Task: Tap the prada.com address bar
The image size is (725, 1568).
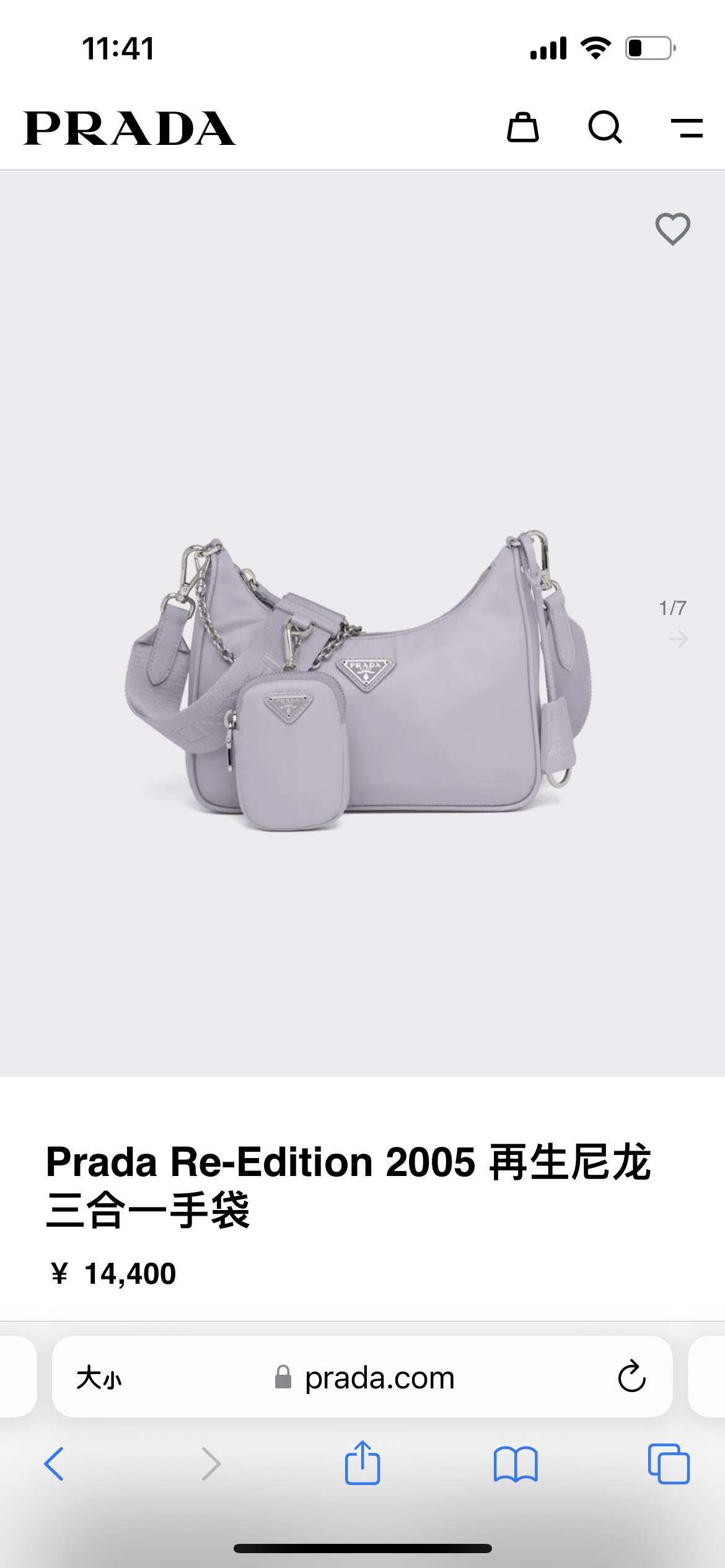Action: [379, 1378]
